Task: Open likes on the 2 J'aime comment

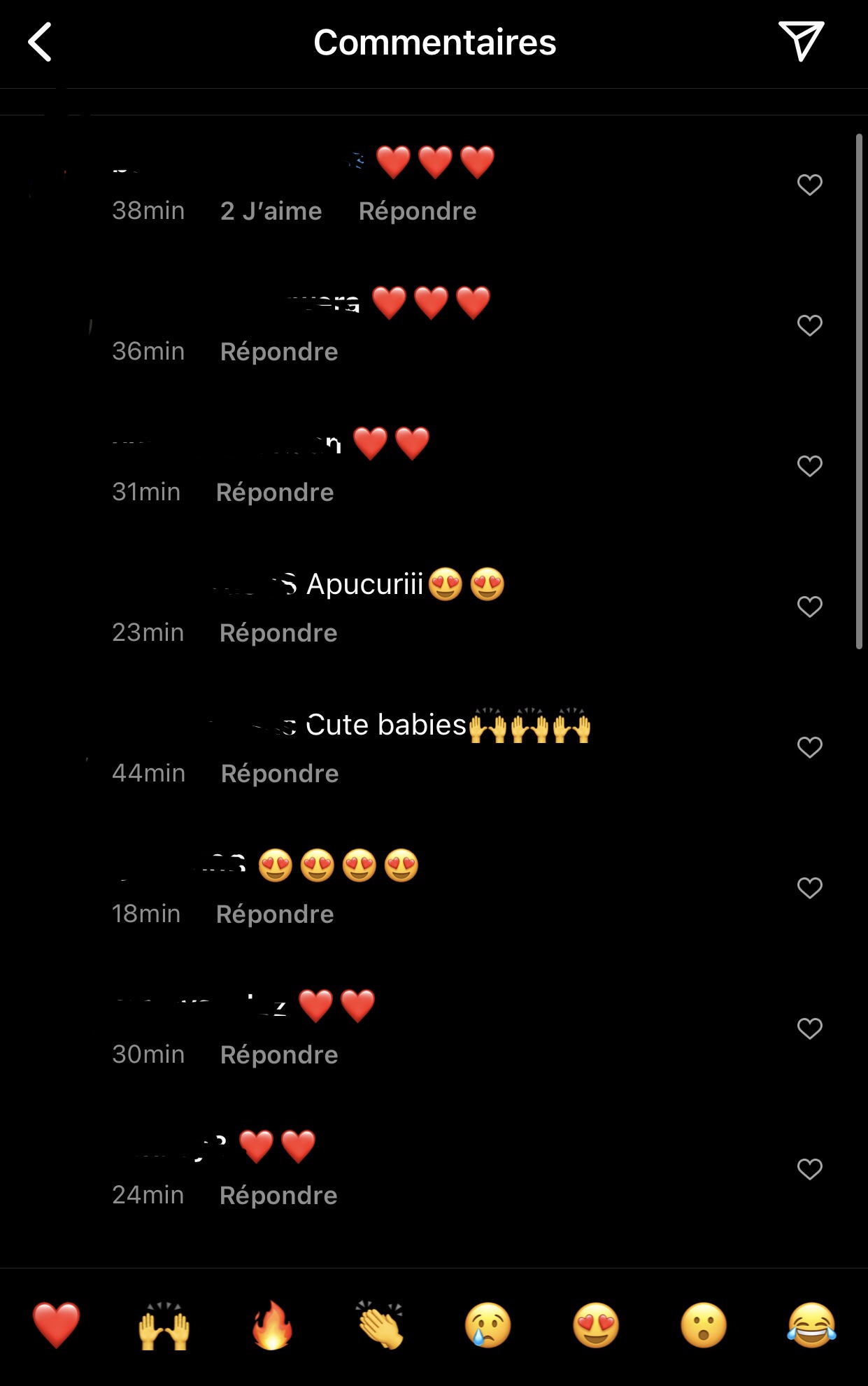Action: tap(271, 211)
